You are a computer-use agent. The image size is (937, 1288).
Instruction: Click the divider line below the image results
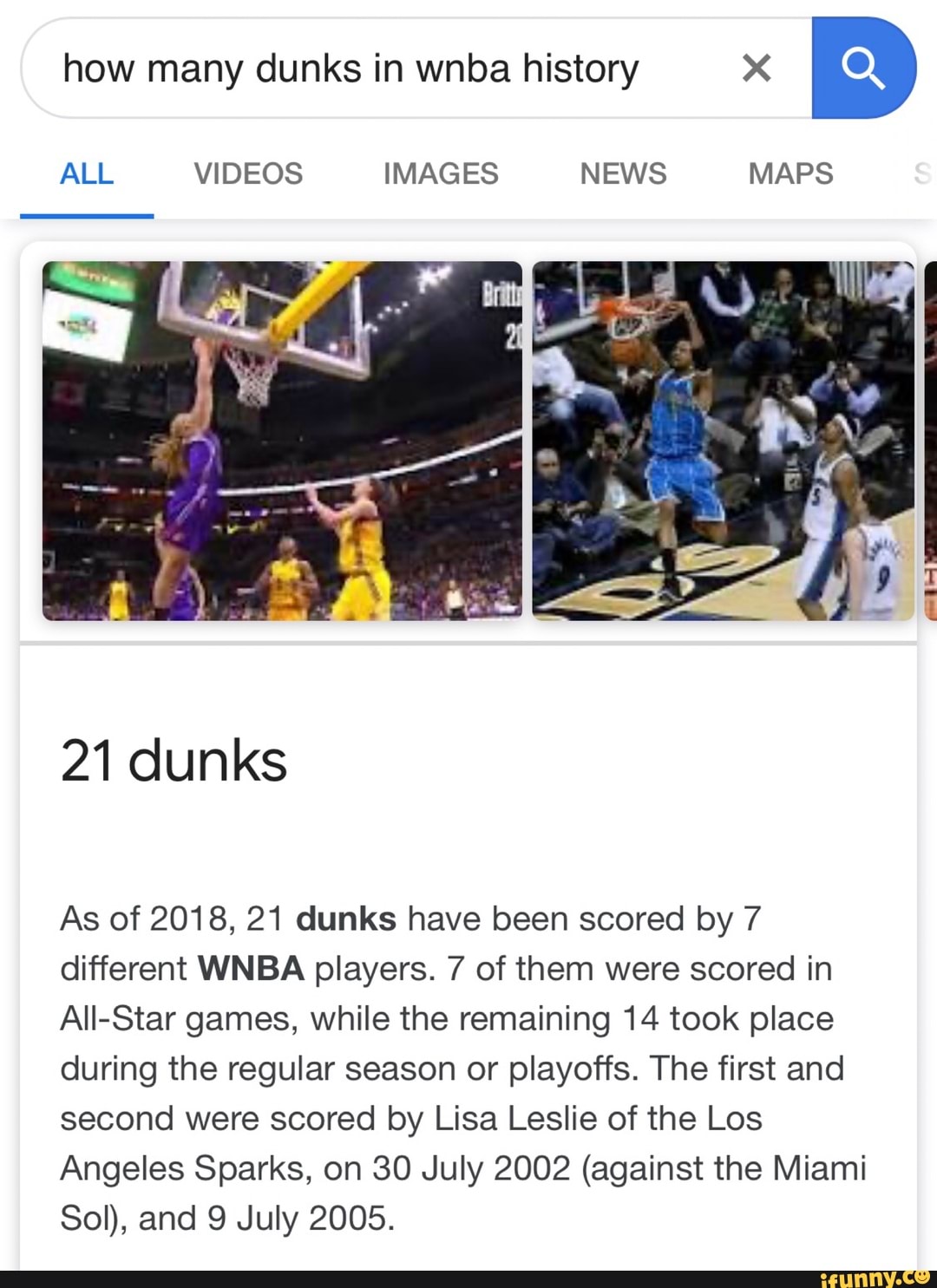coord(468,642)
